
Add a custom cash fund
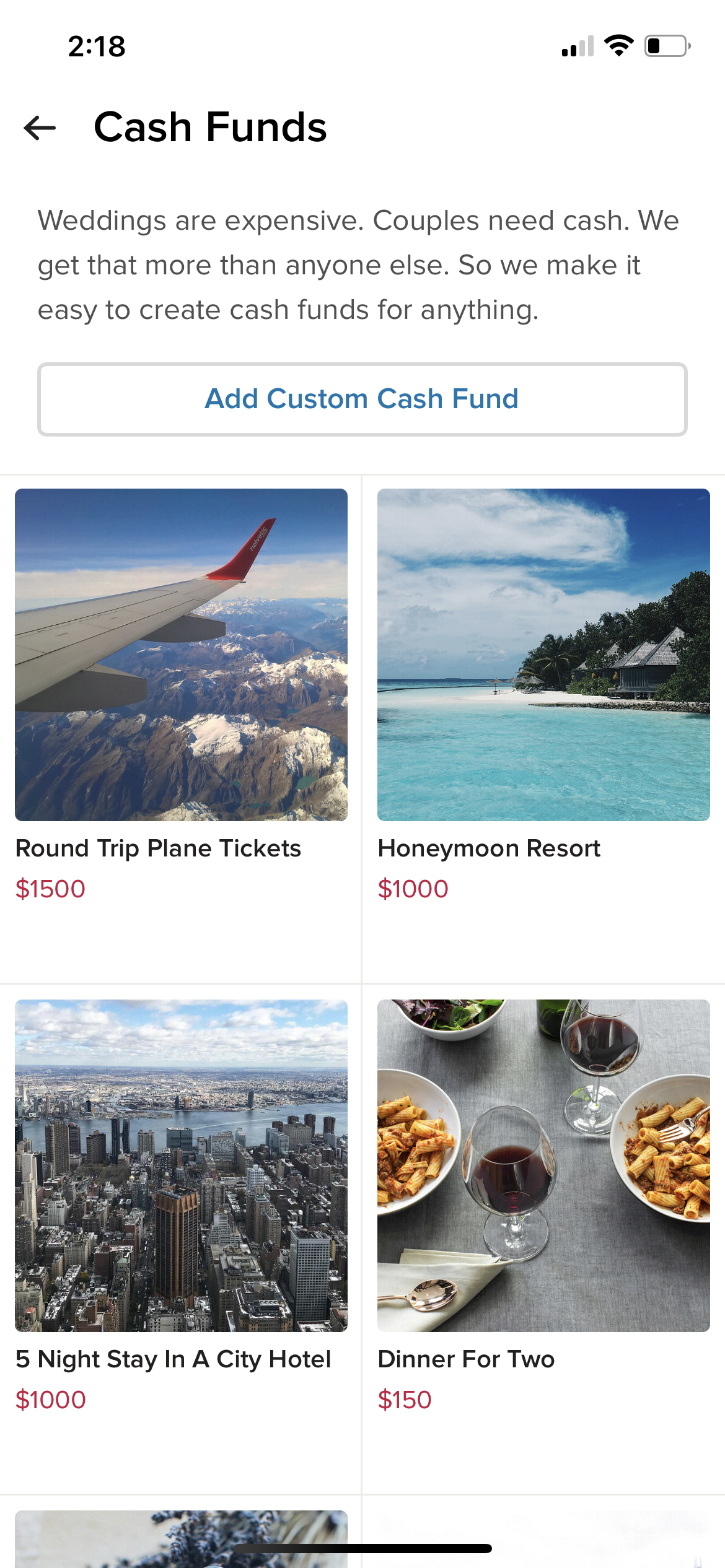coord(362,399)
